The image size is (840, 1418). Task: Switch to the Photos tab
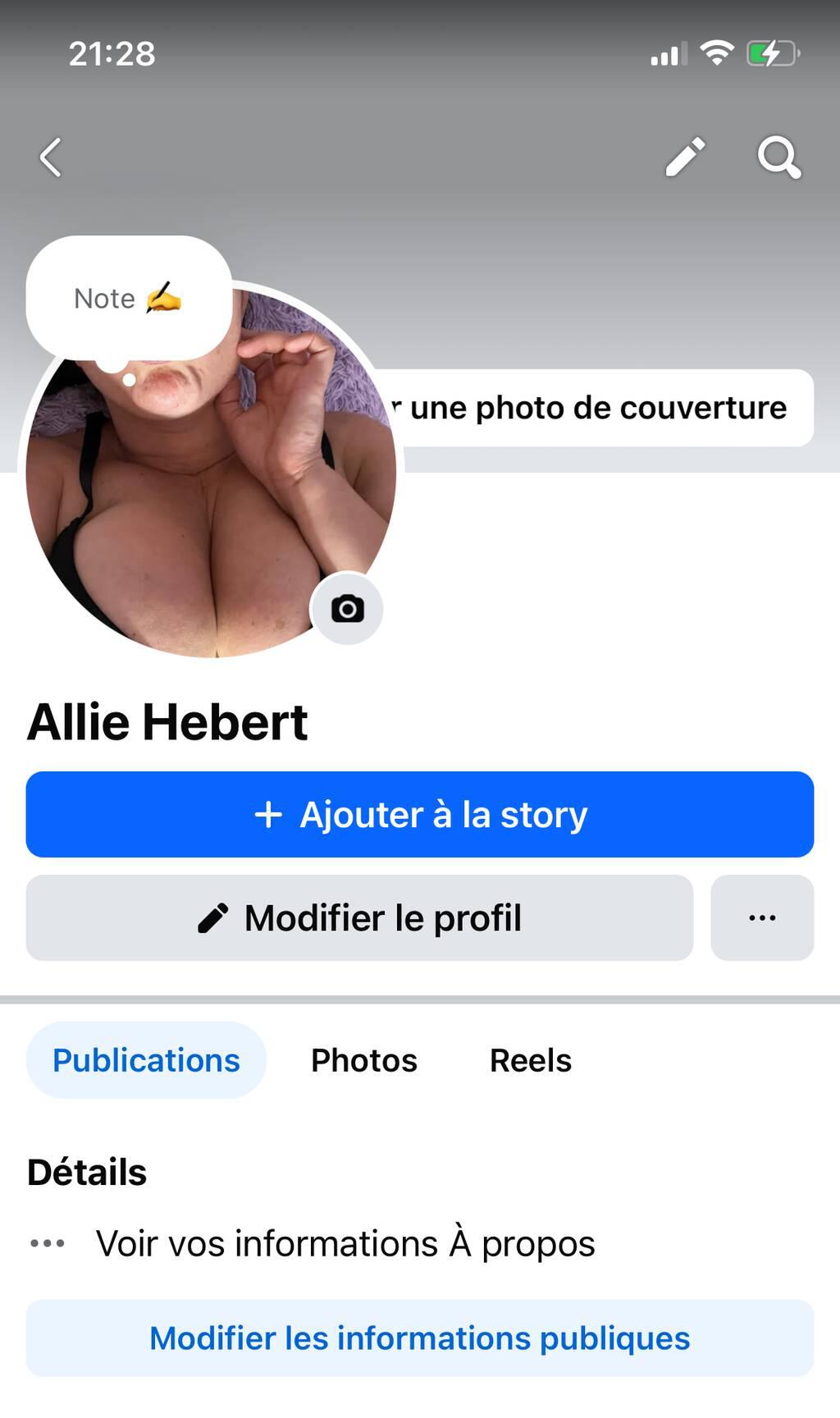364,1060
